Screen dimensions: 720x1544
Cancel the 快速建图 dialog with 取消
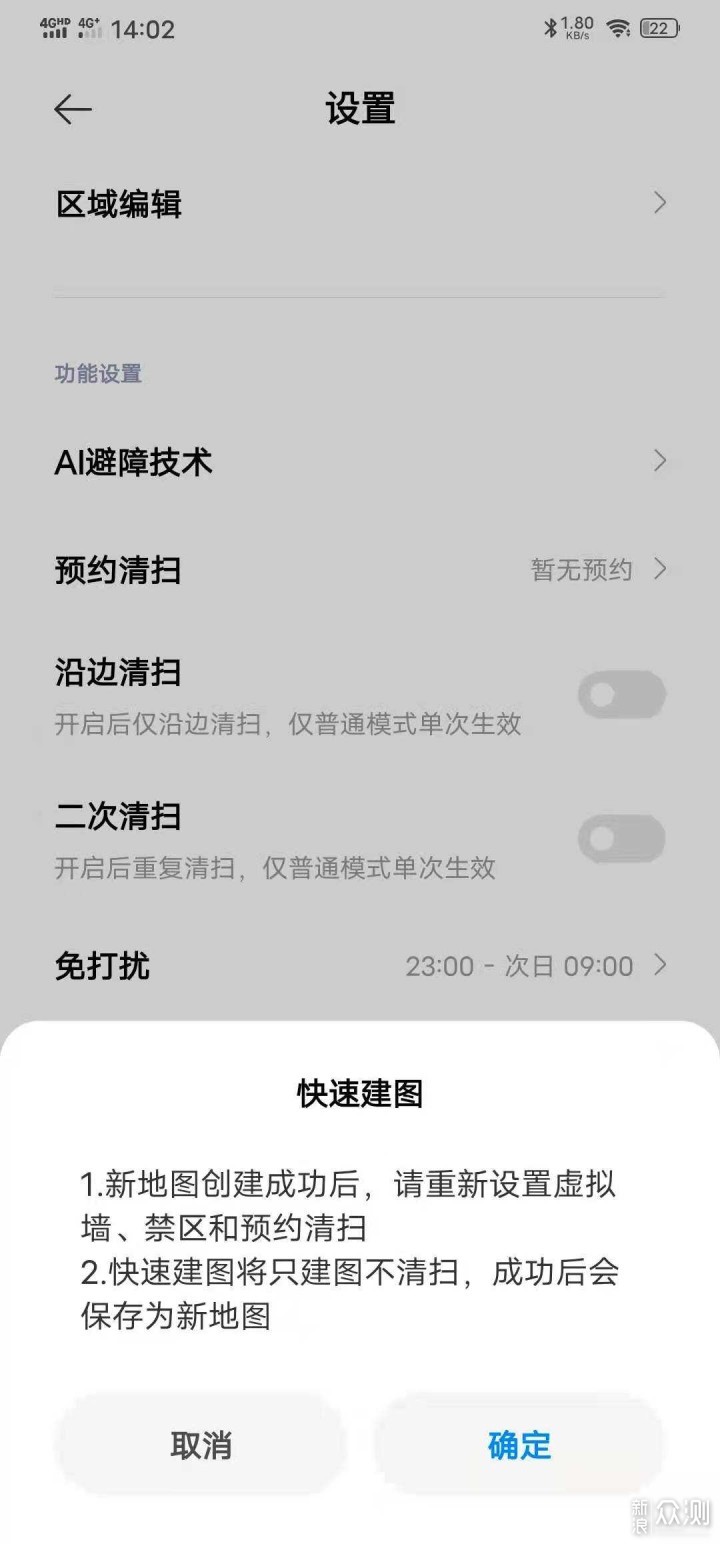201,1444
